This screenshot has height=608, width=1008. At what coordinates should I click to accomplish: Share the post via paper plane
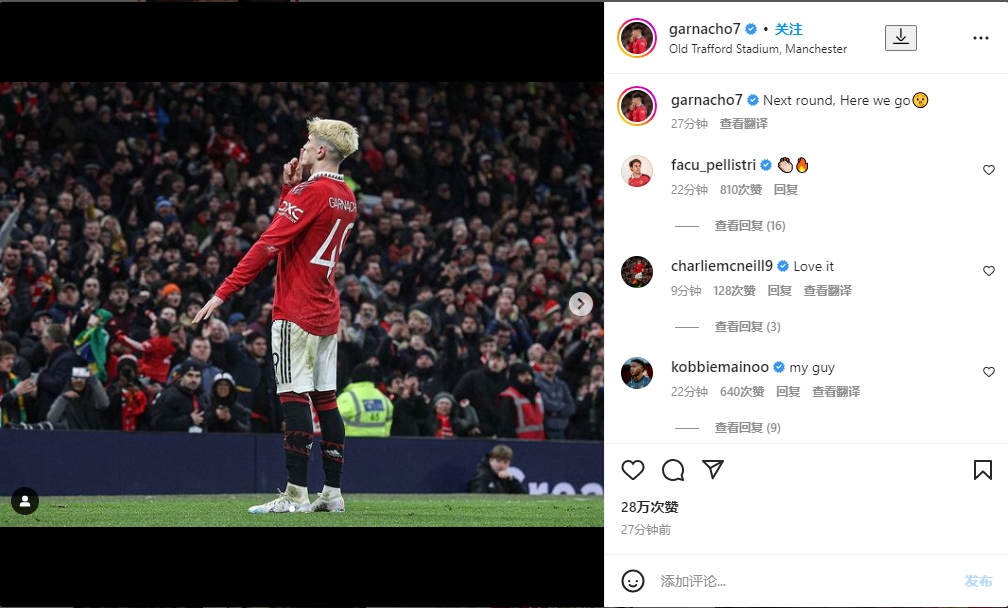click(712, 470)
